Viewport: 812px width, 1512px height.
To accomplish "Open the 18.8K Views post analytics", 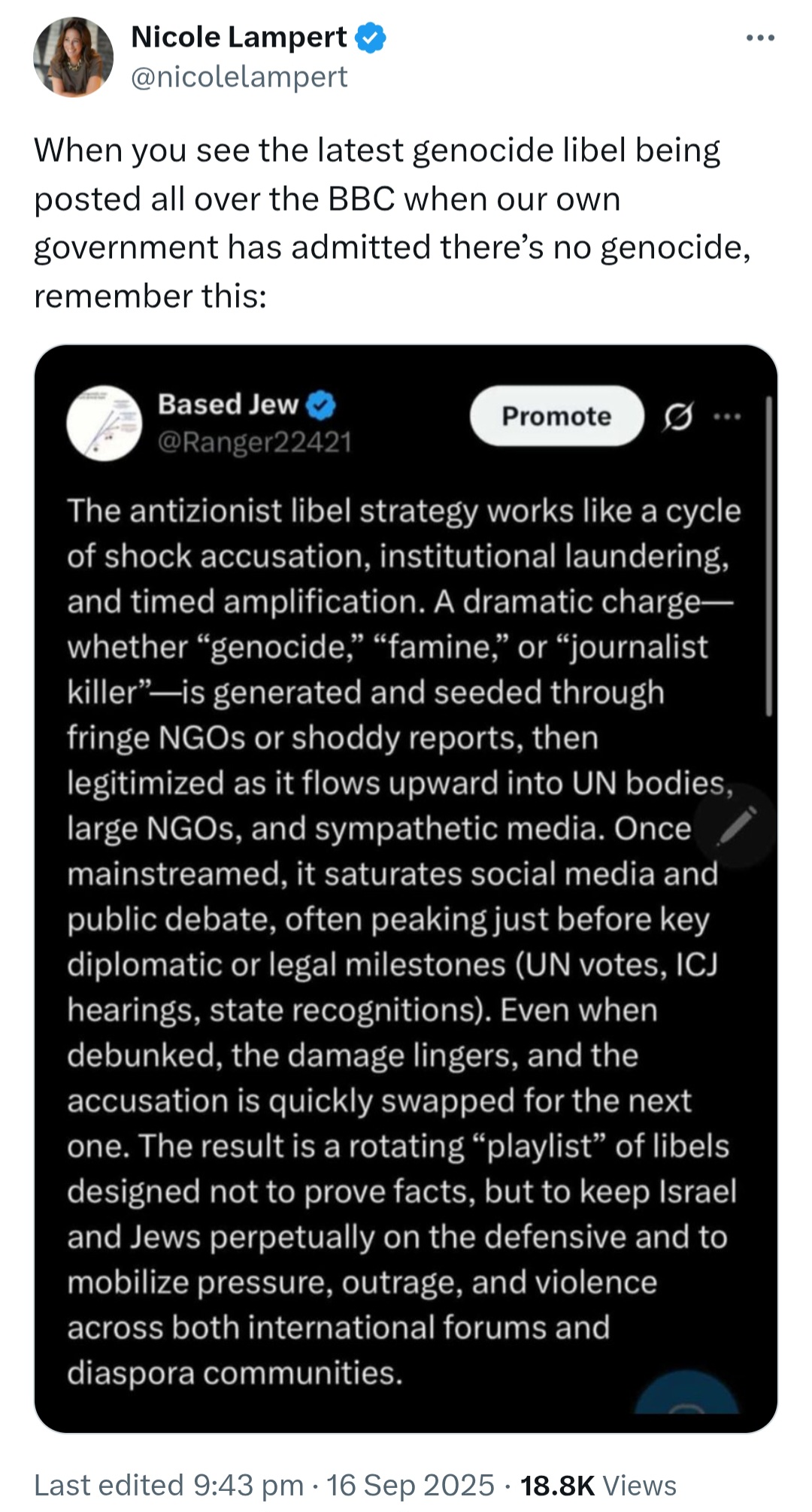I will (598, 1485).
